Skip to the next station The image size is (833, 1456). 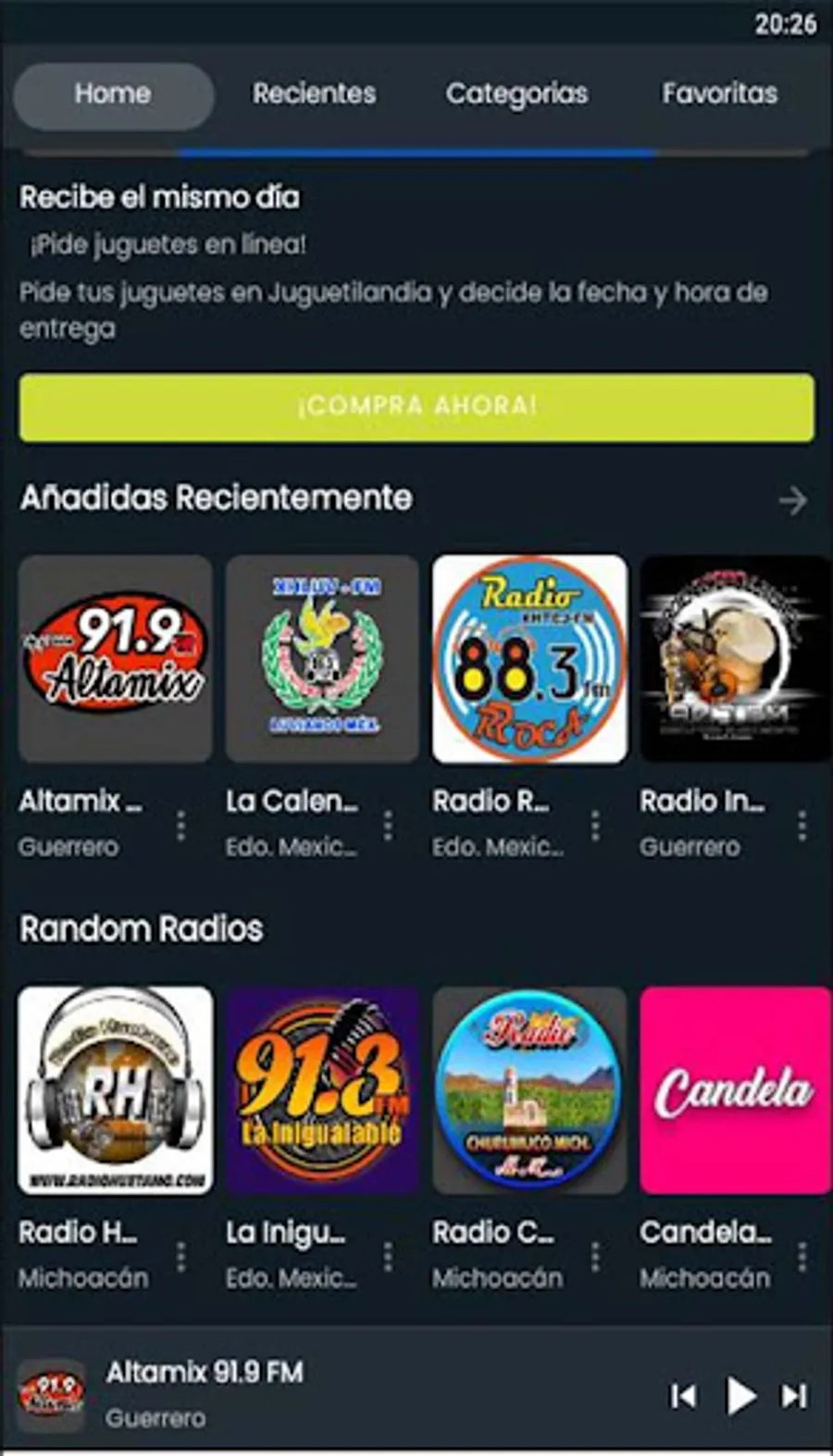tap(794, 1395)
